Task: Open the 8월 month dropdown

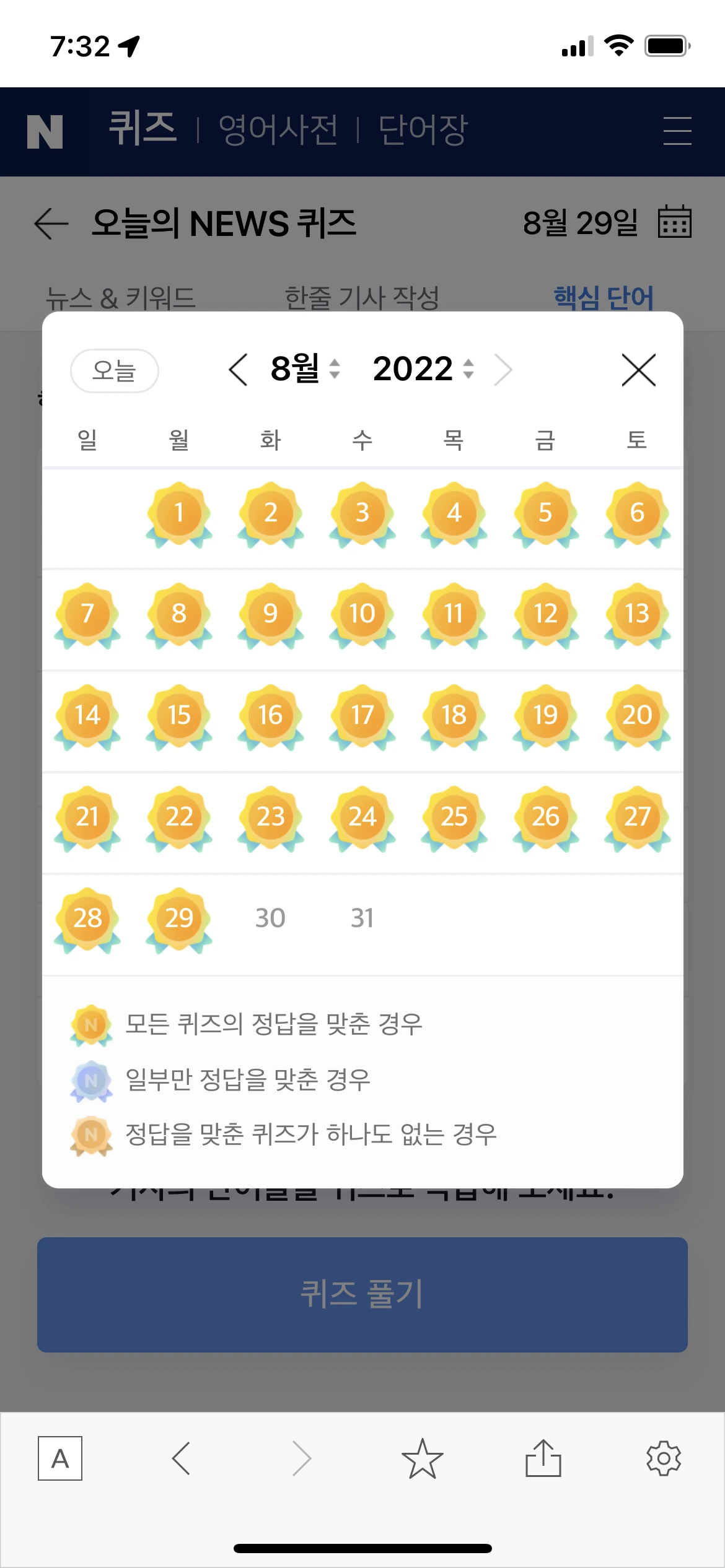Action: pos(305,369)
